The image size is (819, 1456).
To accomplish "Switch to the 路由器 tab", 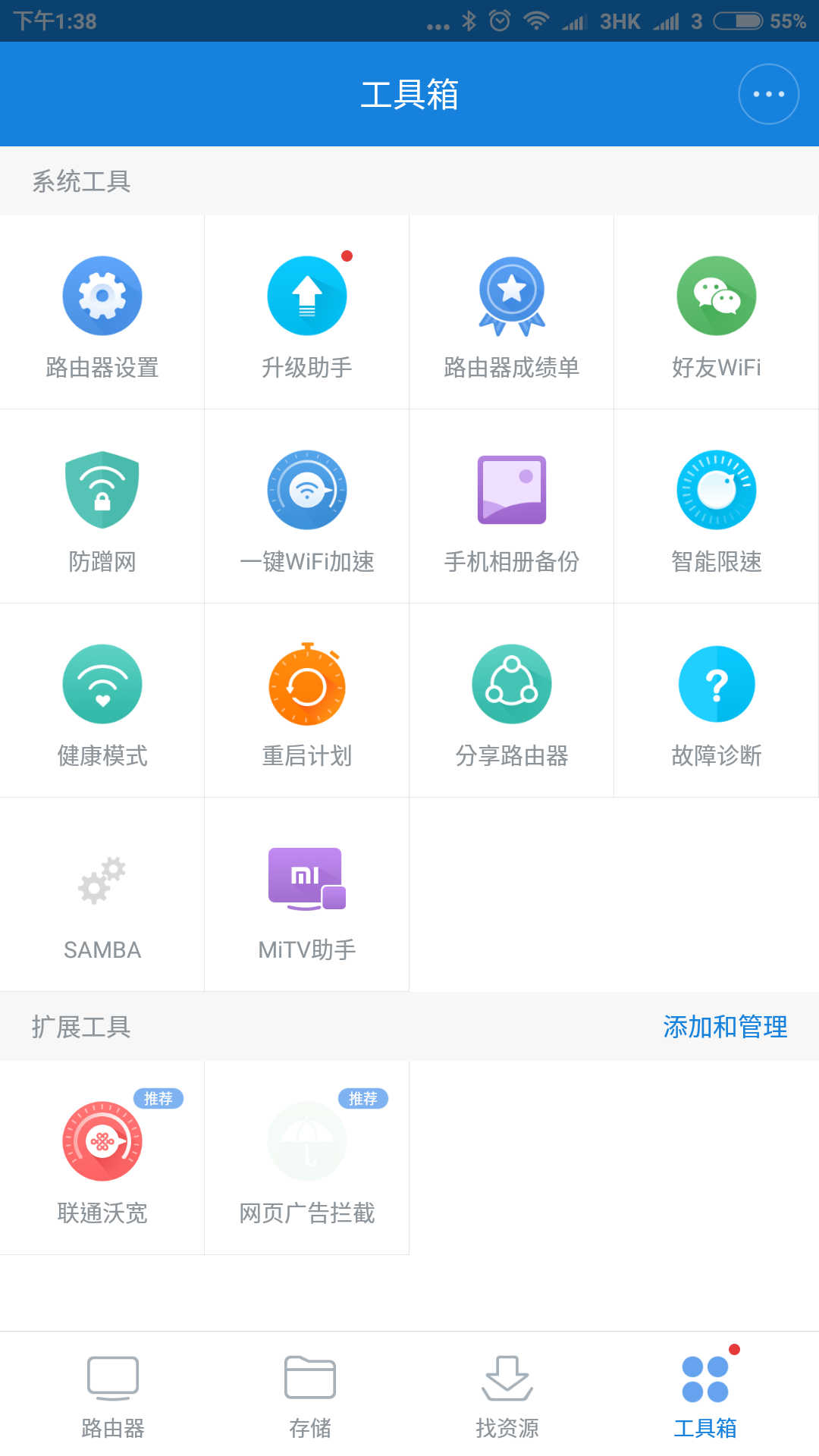I will click(113, 1395).
